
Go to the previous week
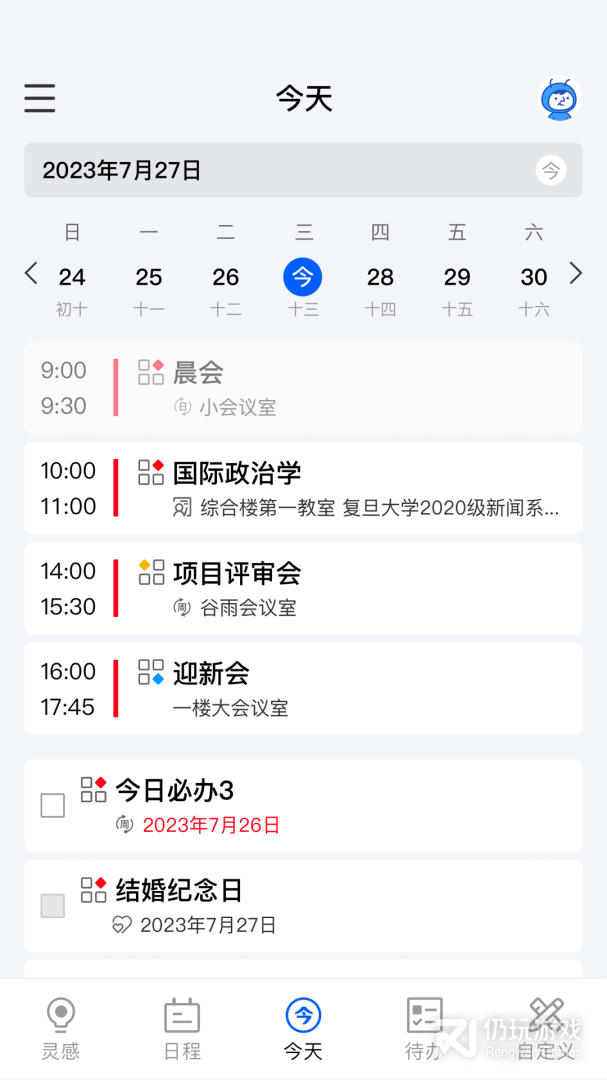tap(31, 273)
